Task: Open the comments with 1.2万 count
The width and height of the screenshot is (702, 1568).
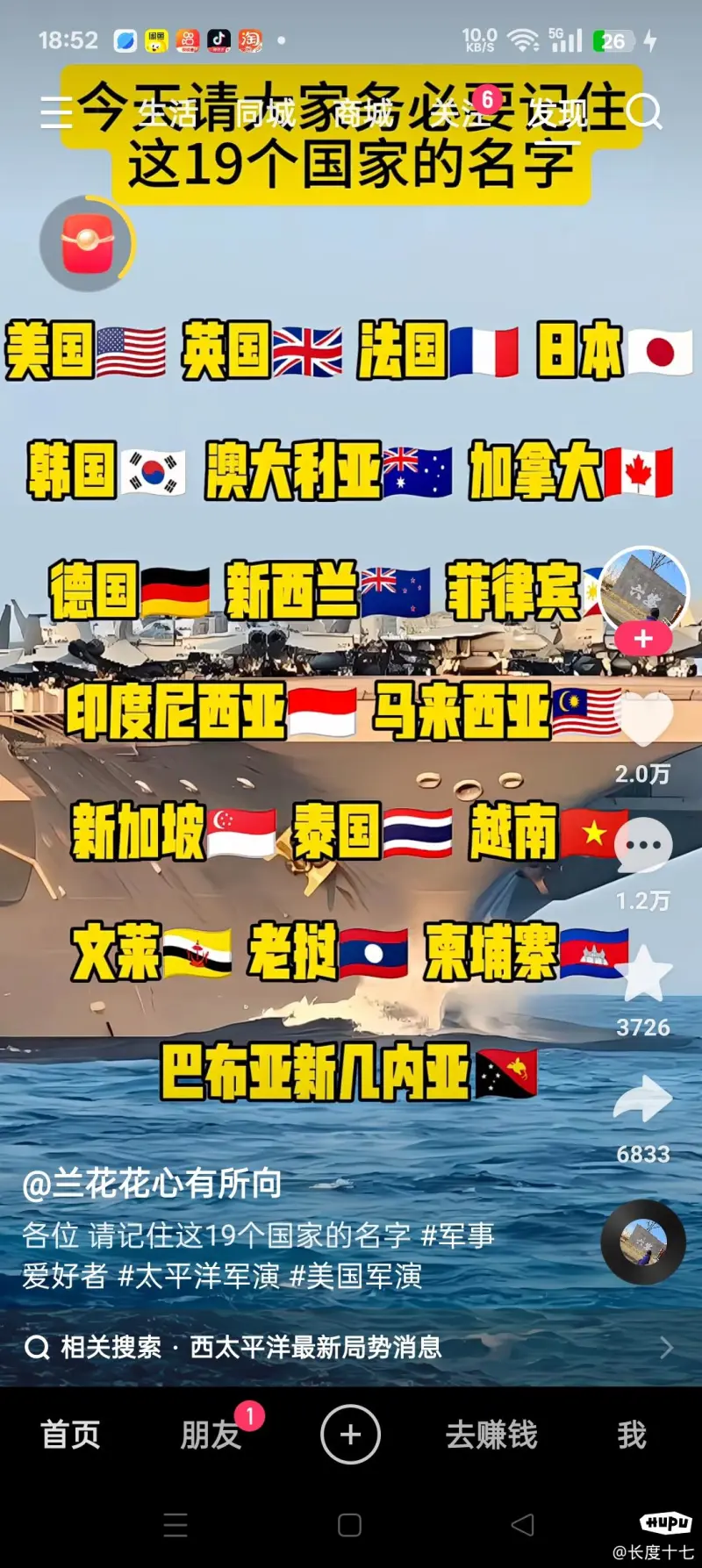Action: 643,847
